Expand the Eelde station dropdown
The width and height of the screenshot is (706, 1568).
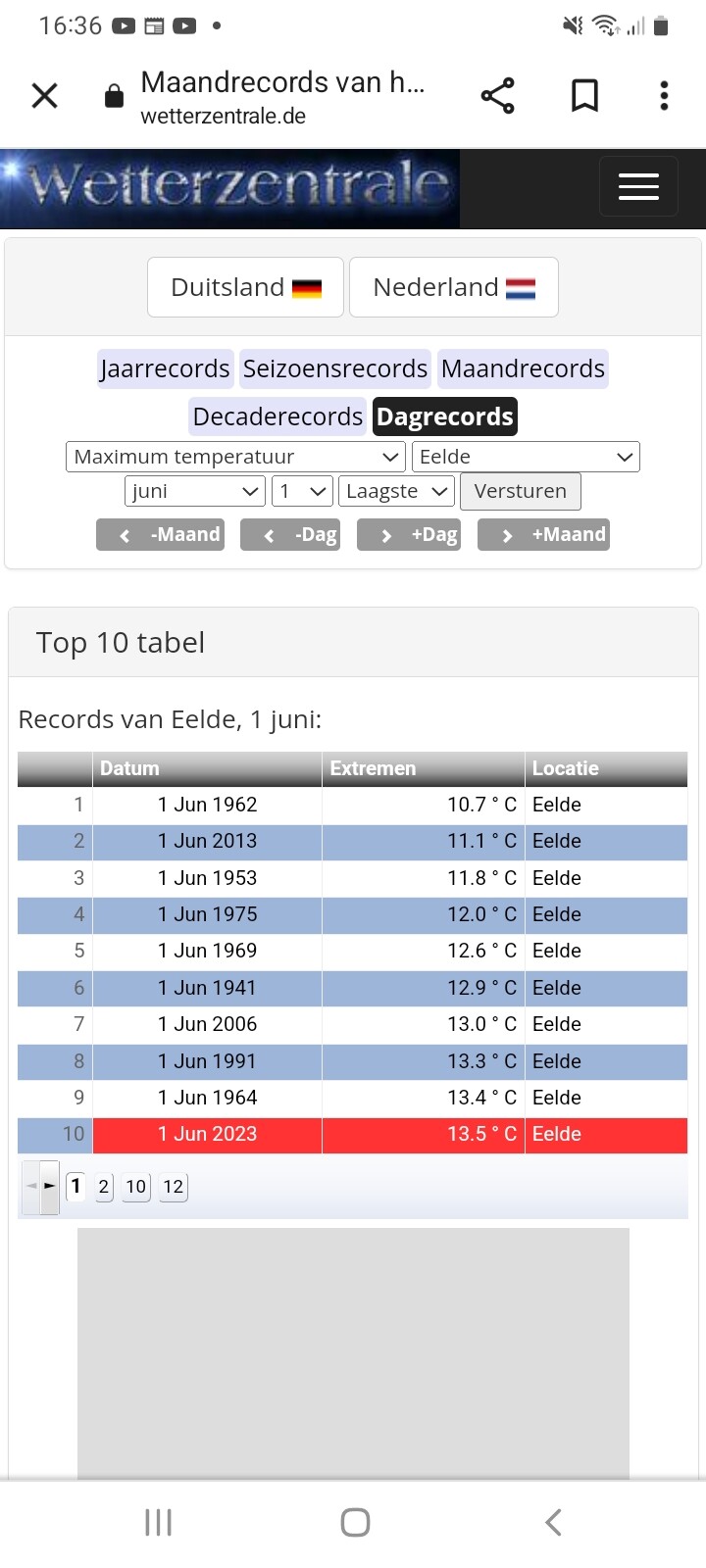526,457
